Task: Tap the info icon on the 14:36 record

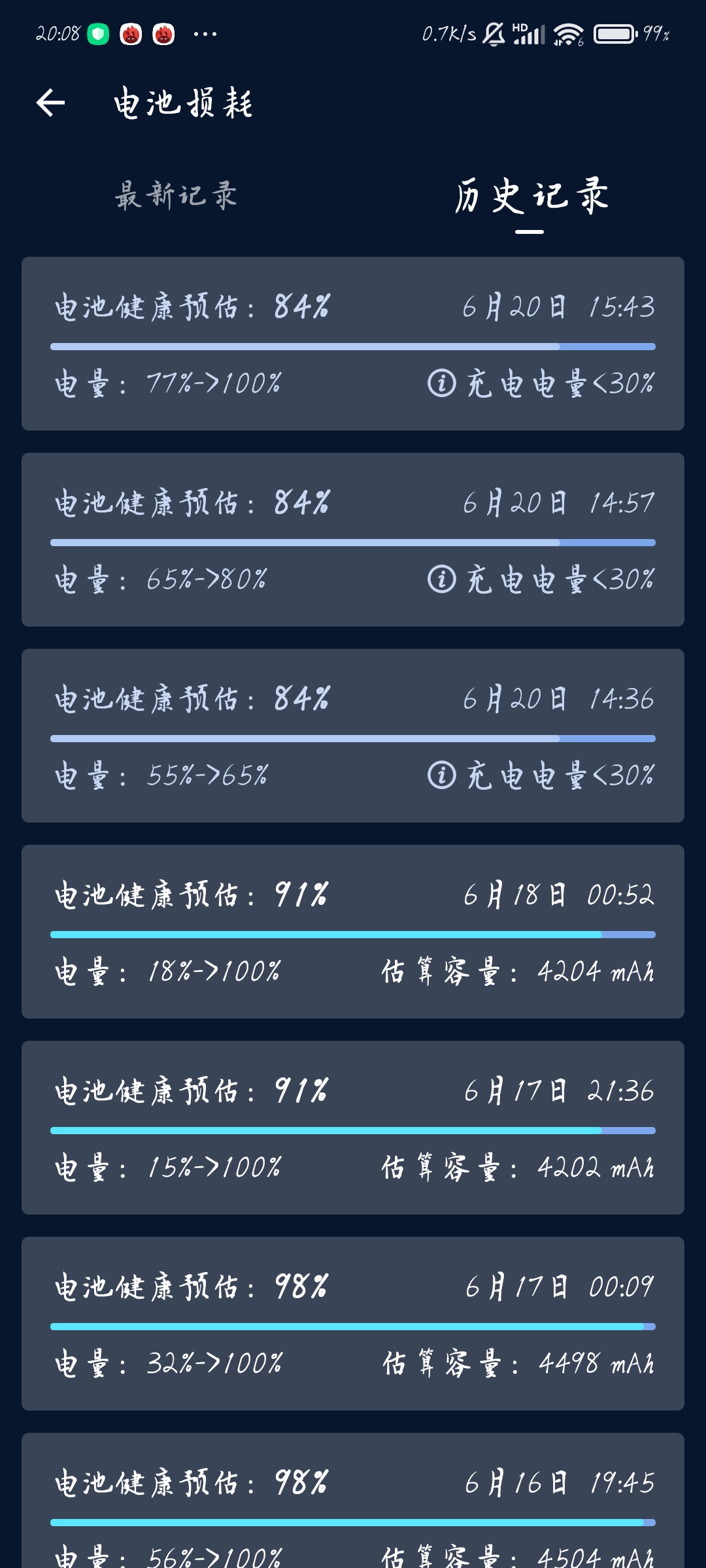Action: tap(442, 776)
